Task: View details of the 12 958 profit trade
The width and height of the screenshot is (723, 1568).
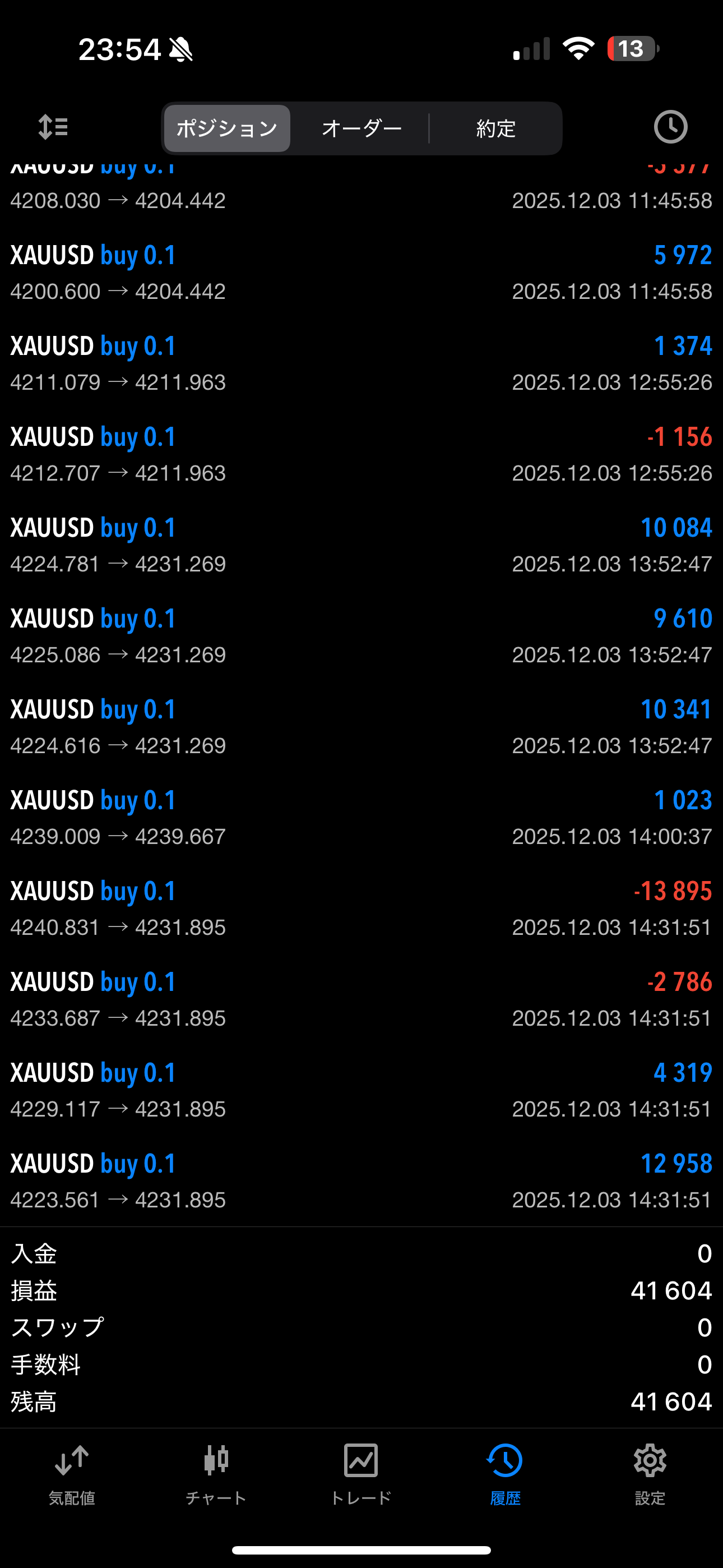Action: pyautogui.click(x=361, y=1181)
